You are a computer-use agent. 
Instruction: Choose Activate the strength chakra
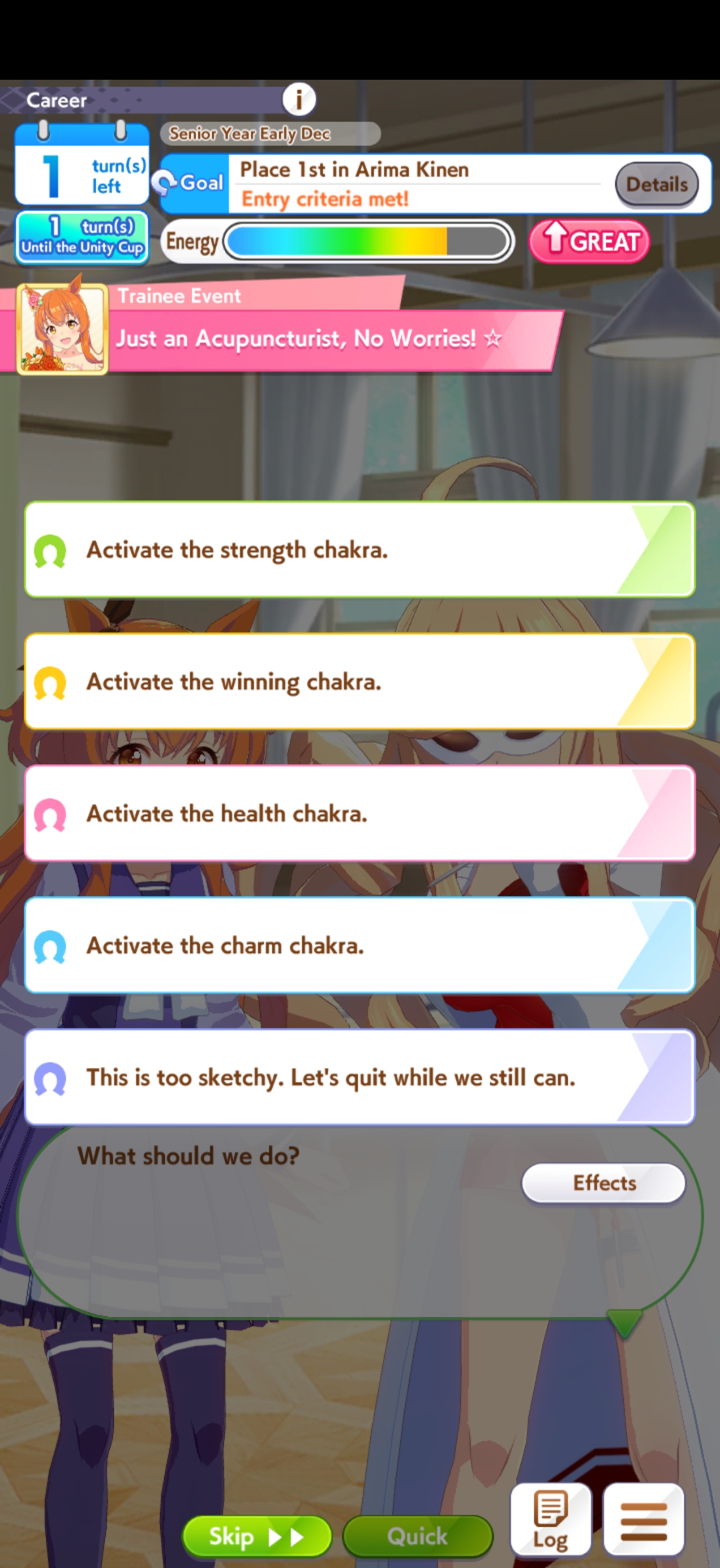(359, 550)
